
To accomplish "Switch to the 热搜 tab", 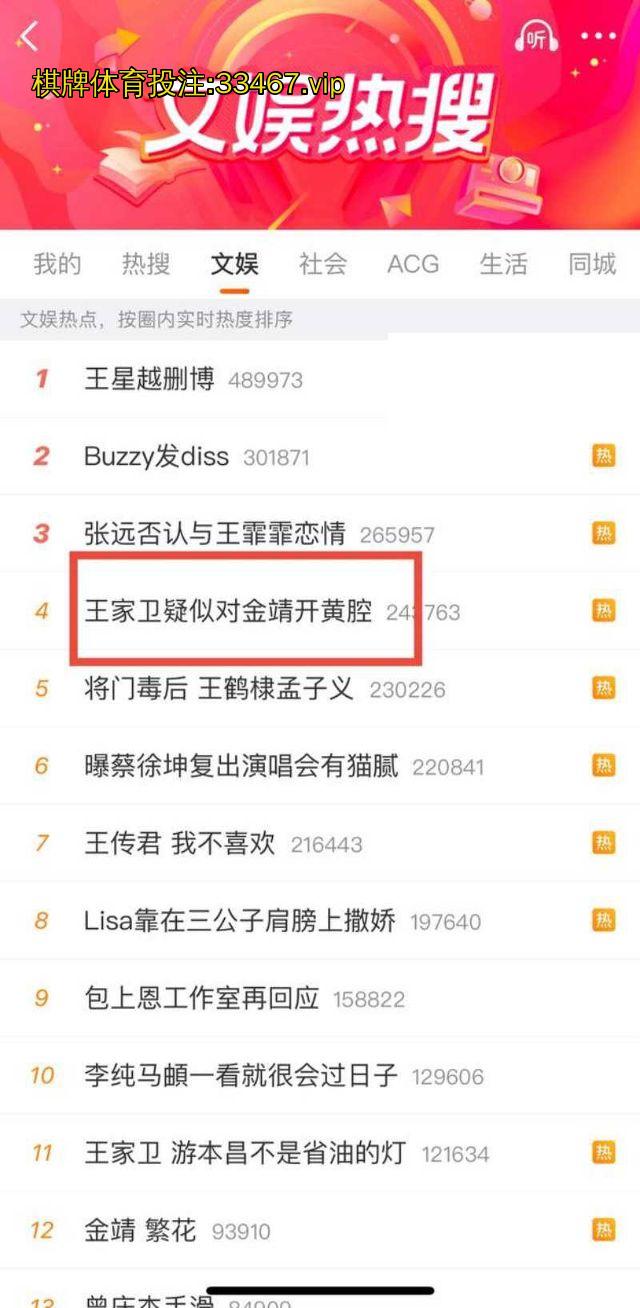I will point(146,264).
